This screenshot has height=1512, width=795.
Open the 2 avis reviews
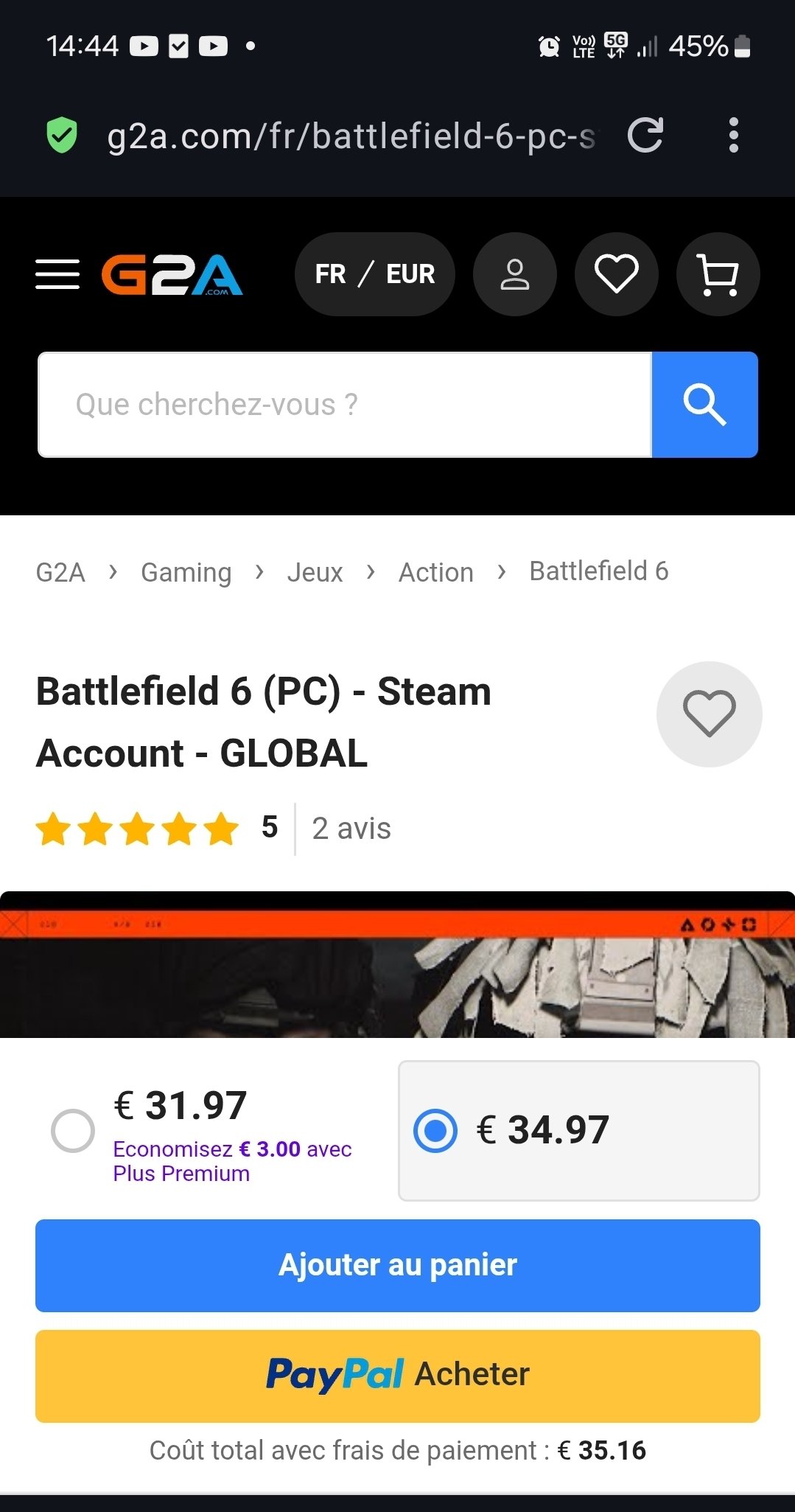(351, 829)
